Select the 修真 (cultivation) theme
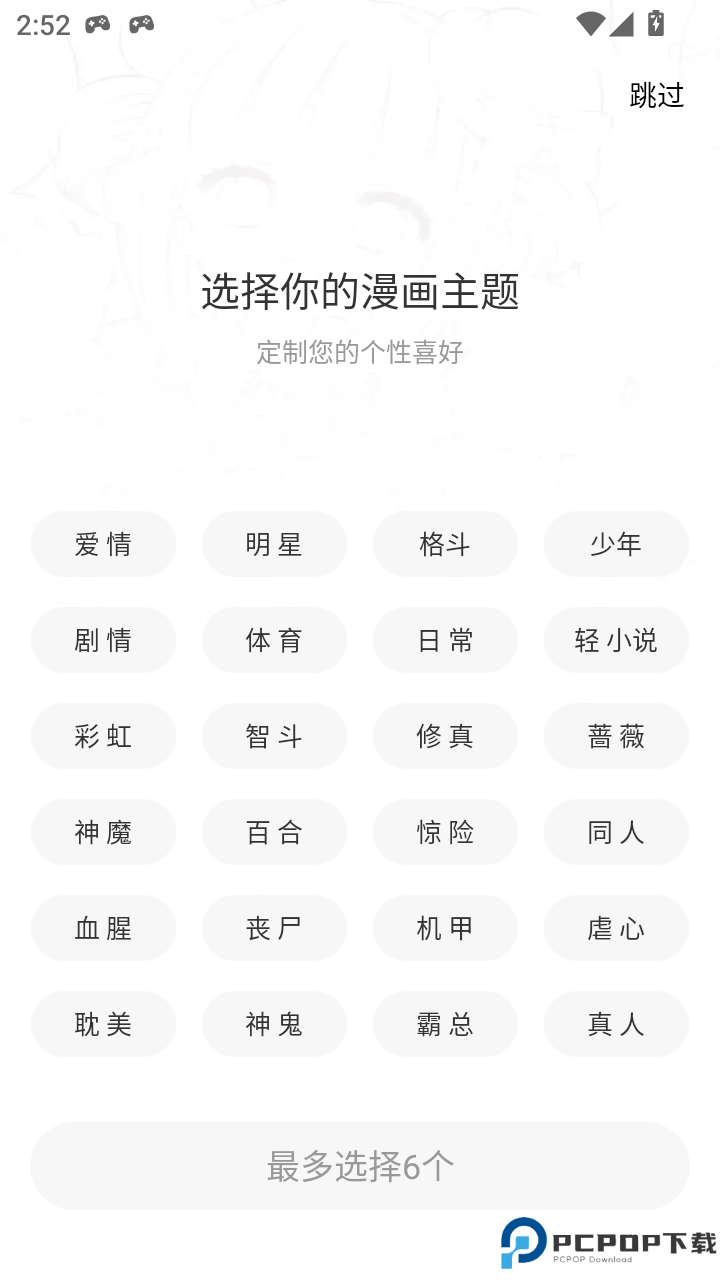720x1280 pixels. click(x=445, y=736)
